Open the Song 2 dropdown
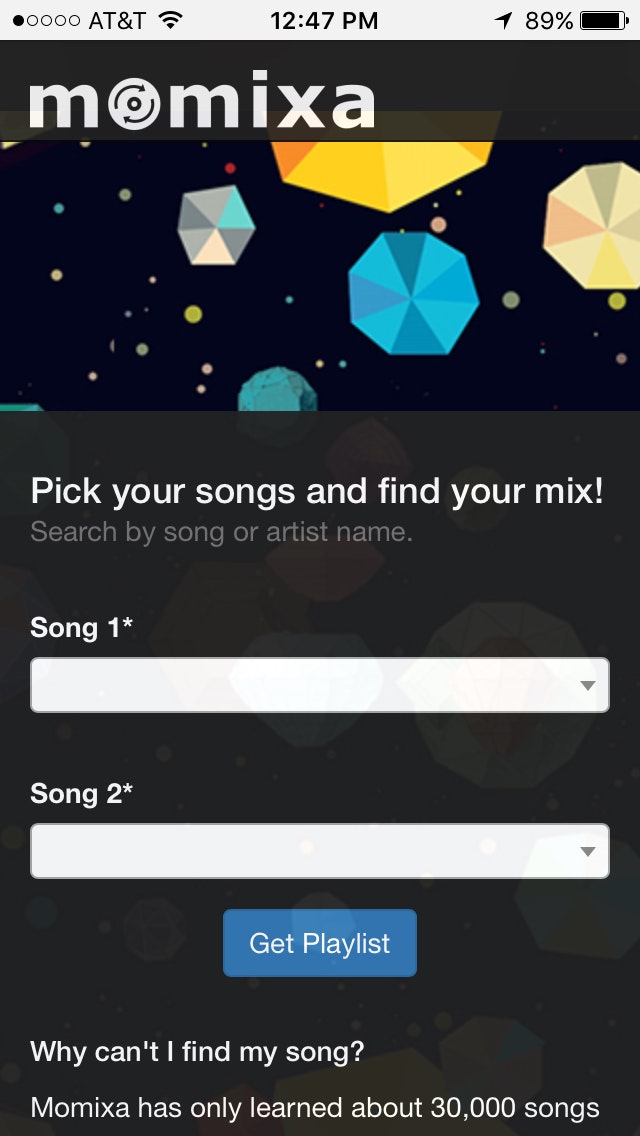Viewport: 640px width, 1136px height. tap(319, 851)
